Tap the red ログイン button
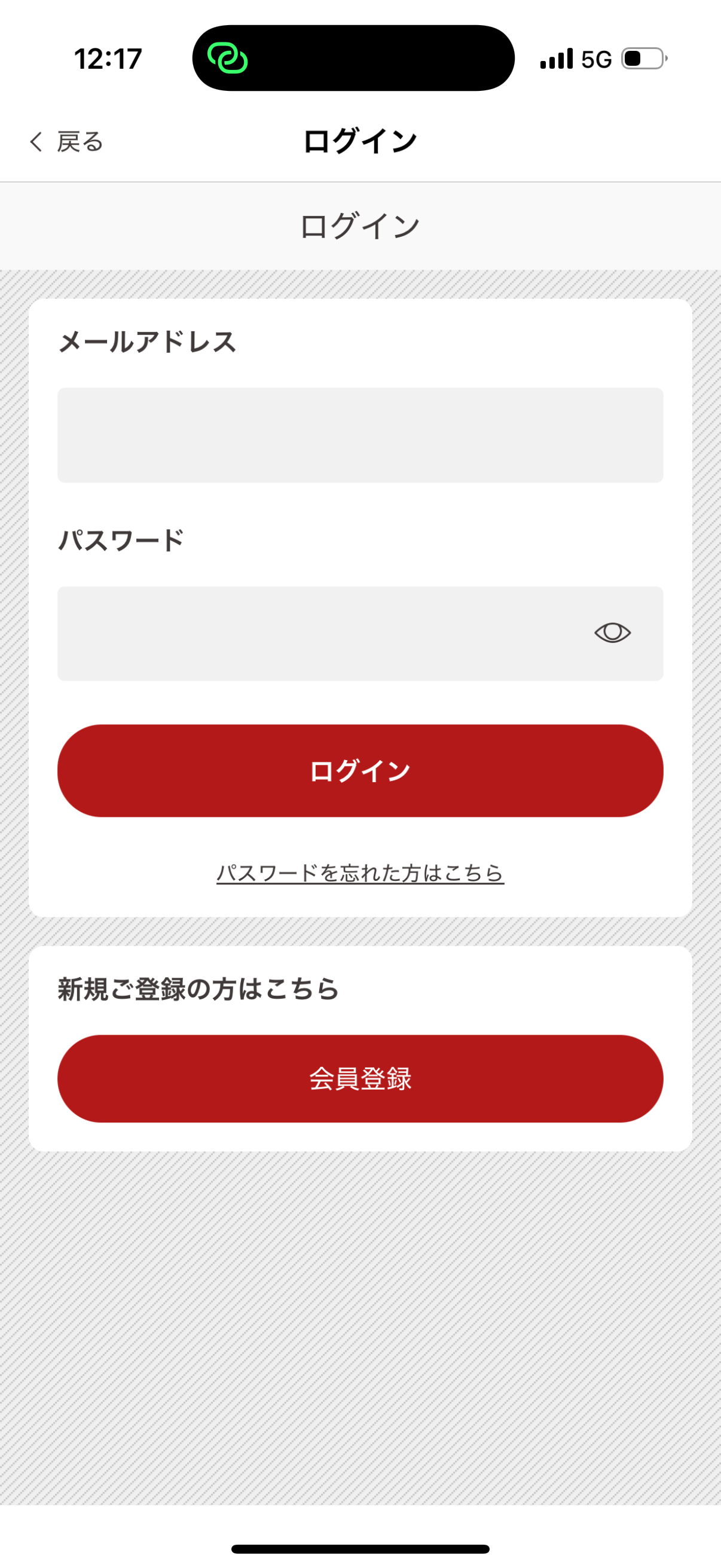 [360, 771]
